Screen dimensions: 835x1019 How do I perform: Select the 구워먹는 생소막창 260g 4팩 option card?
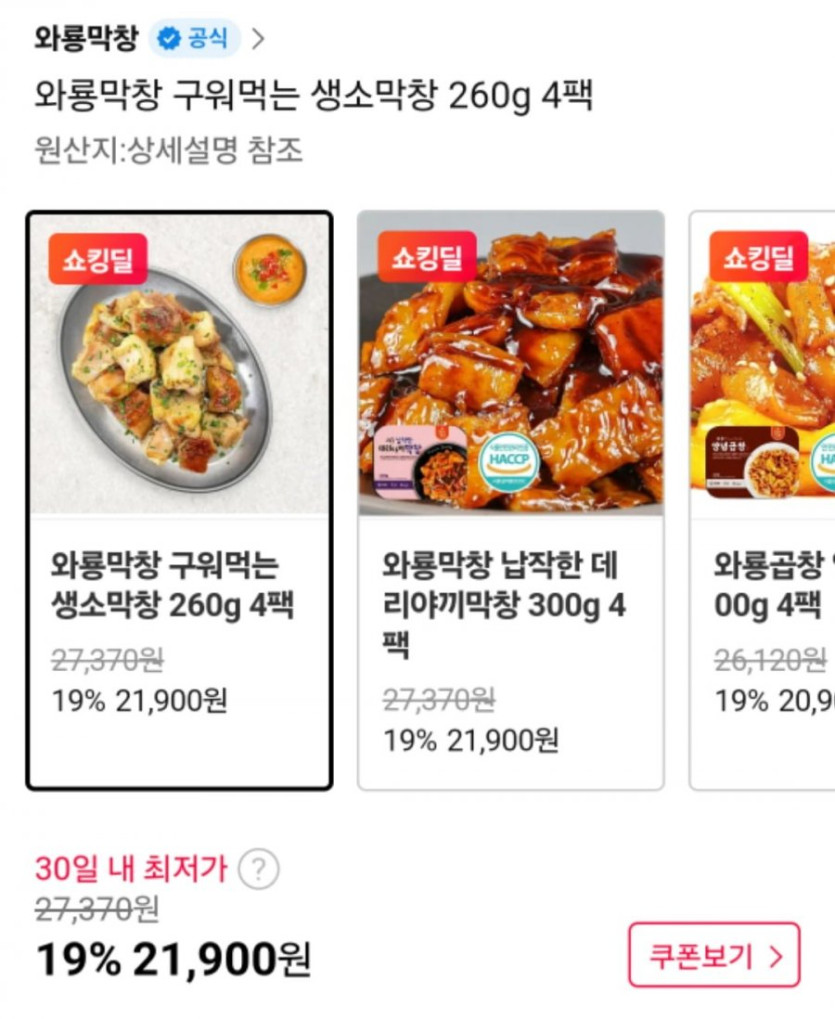click(179, 500)
